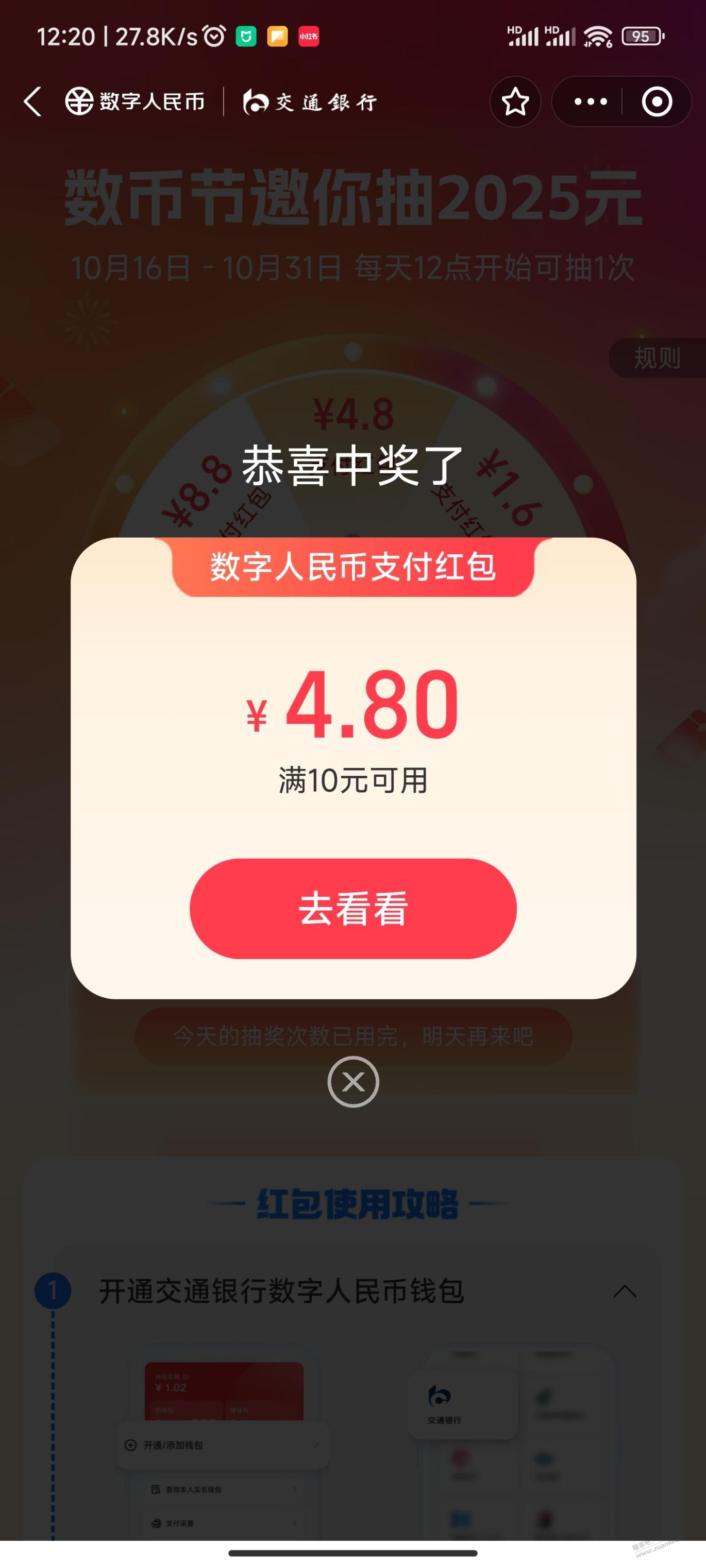Tap the 去看看 button

[x=352, y=908]
